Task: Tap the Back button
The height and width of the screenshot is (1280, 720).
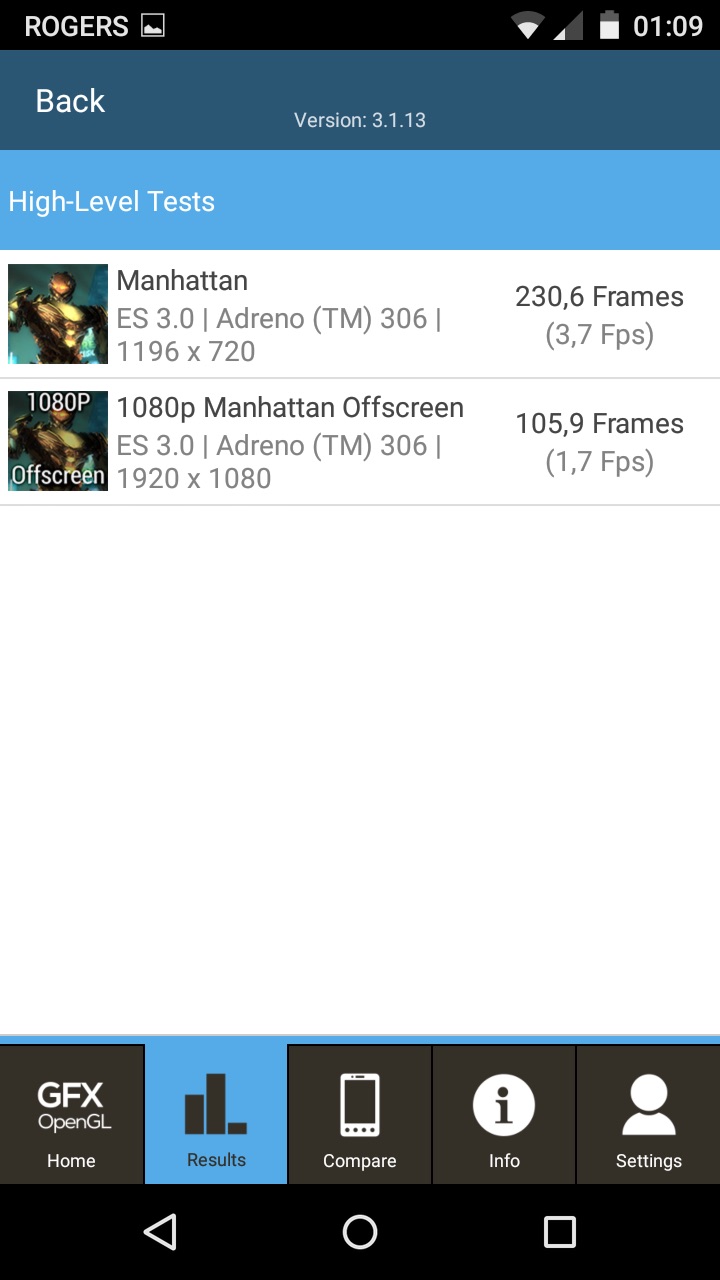Action: click(x=70, y=101)
